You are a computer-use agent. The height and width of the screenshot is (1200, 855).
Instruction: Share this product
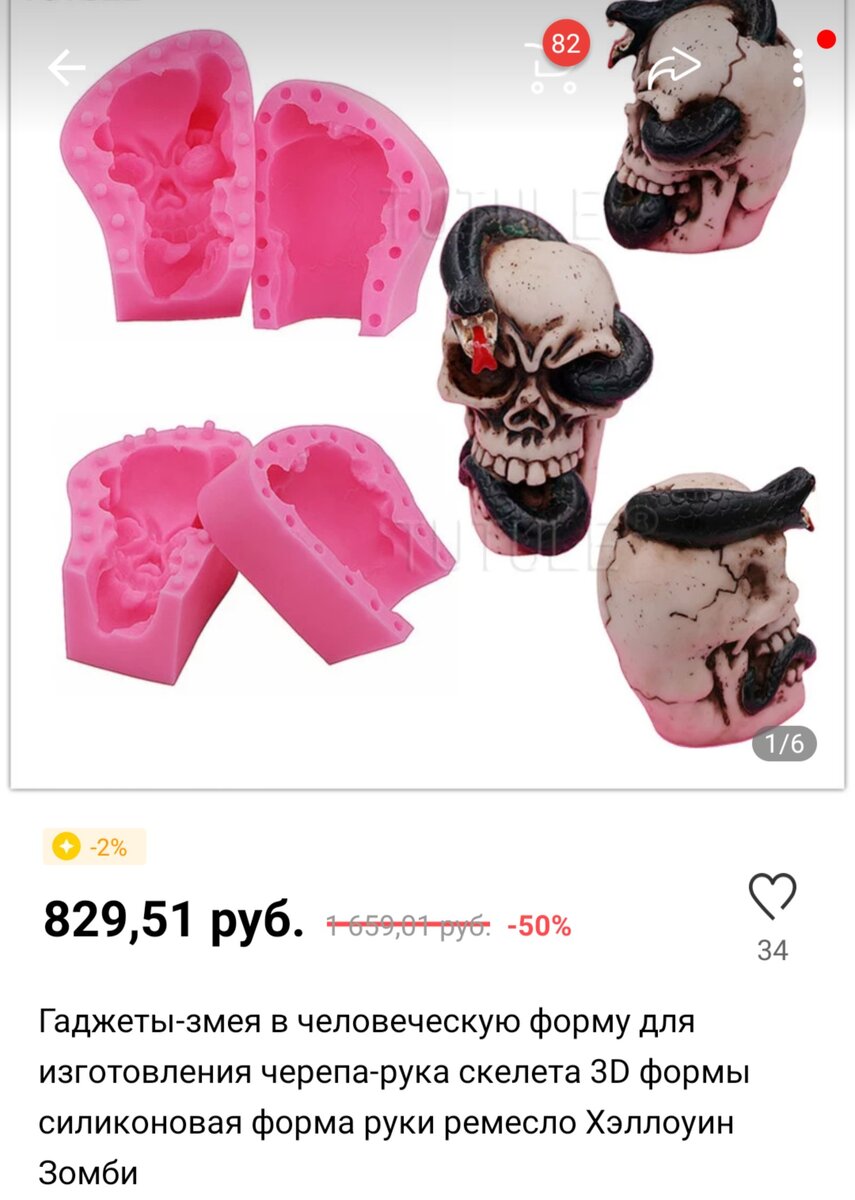(x=674, y=68)
